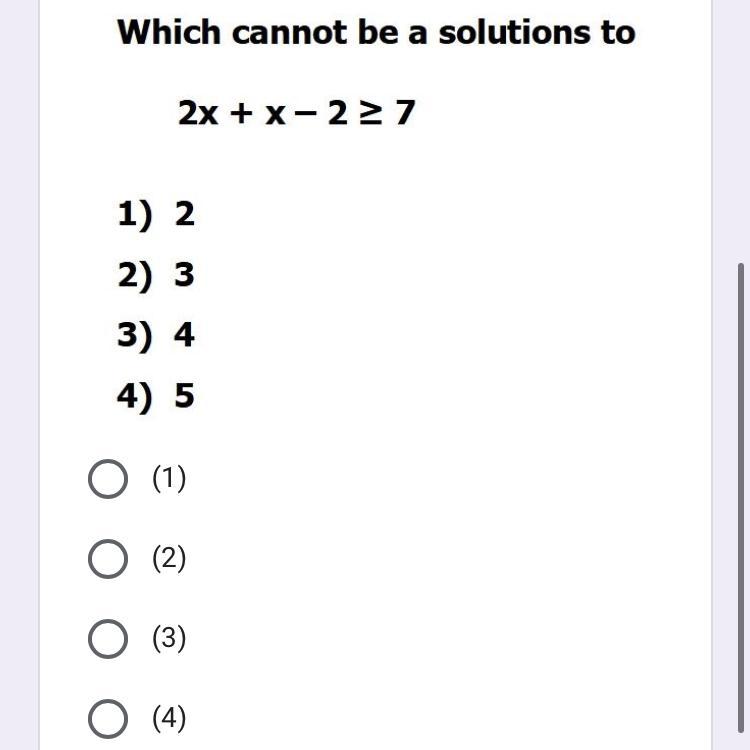Mark option (3) as the answer
This screenshot has height=750, width=750.
coord(108,639)
